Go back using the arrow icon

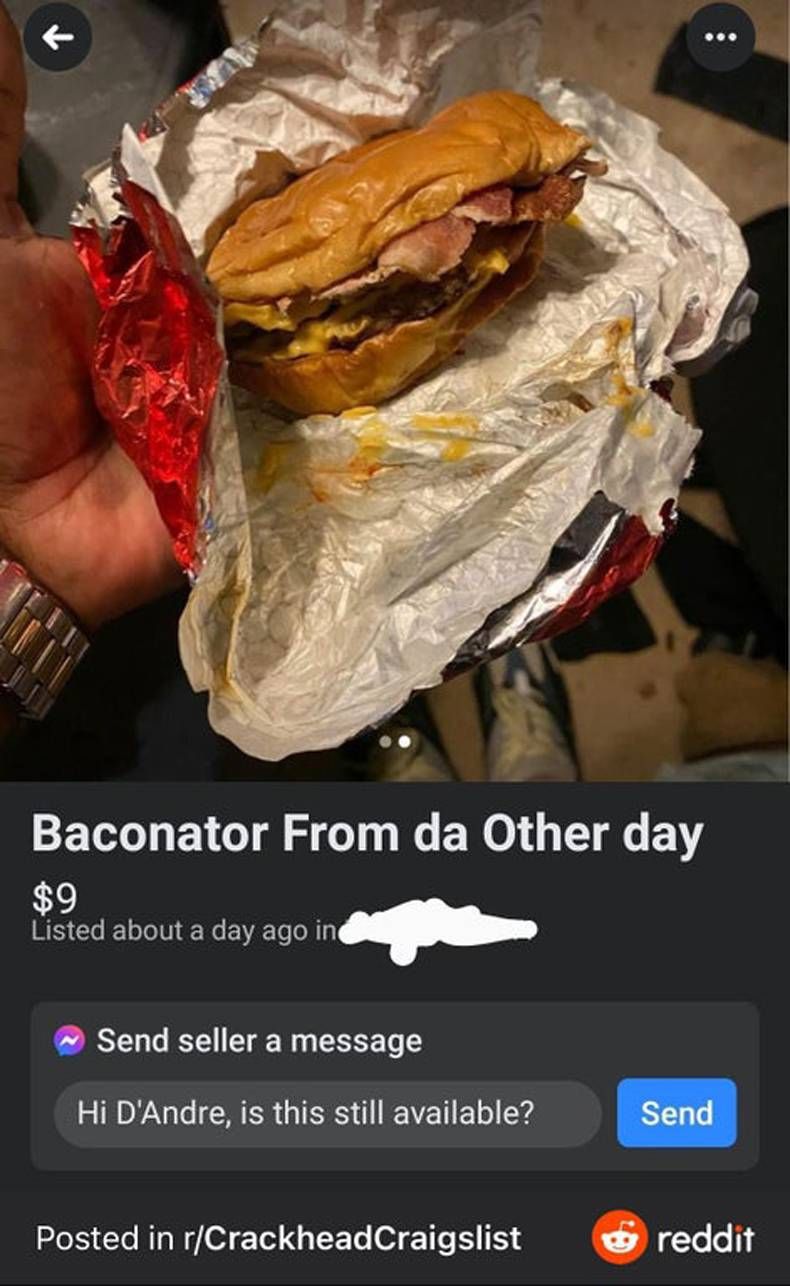pos(57,37)
